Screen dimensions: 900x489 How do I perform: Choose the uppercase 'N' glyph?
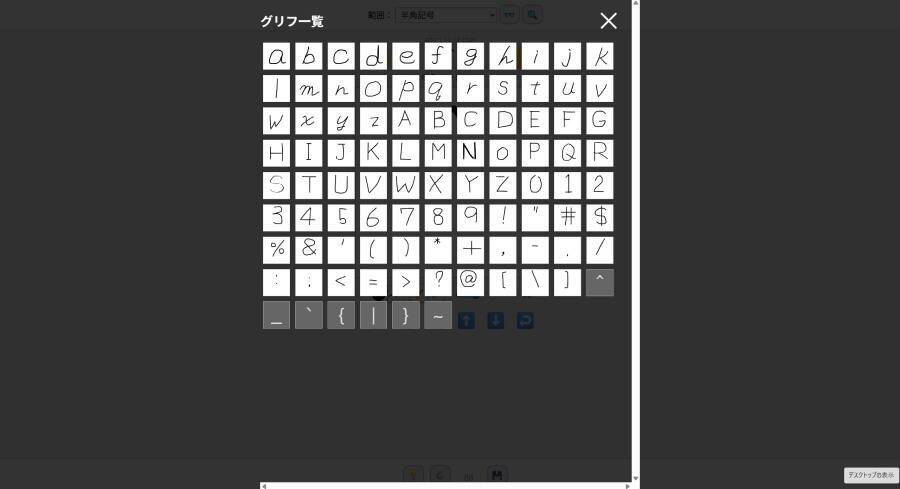470,153
